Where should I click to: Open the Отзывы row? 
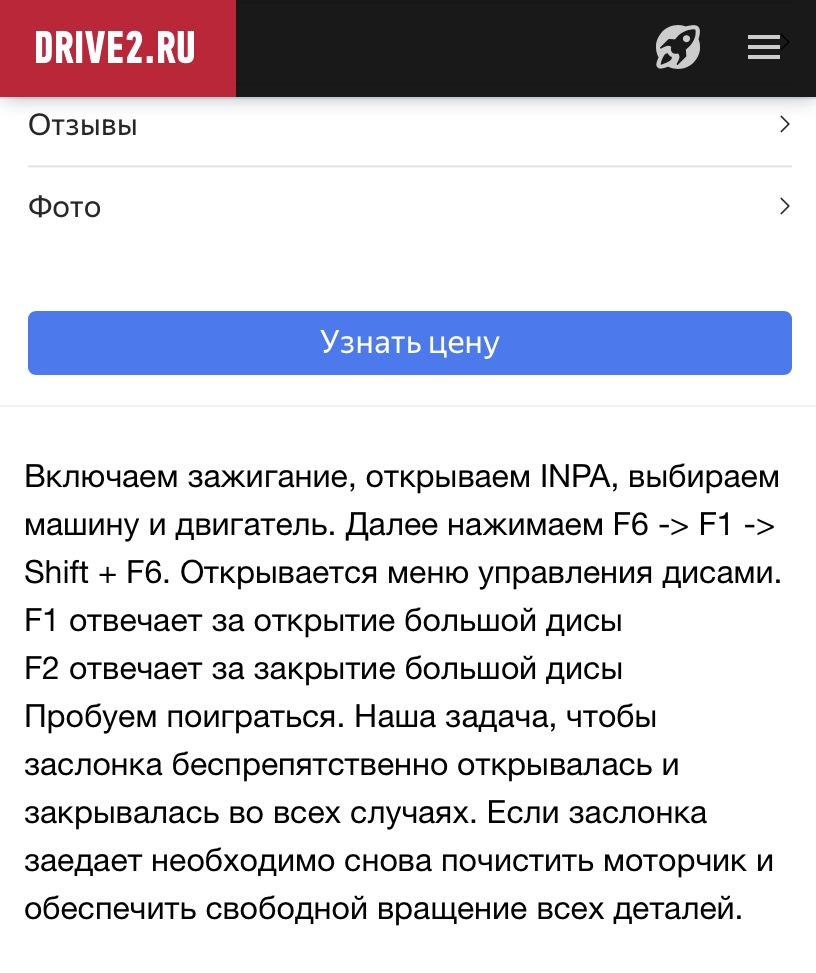point(409,125)
